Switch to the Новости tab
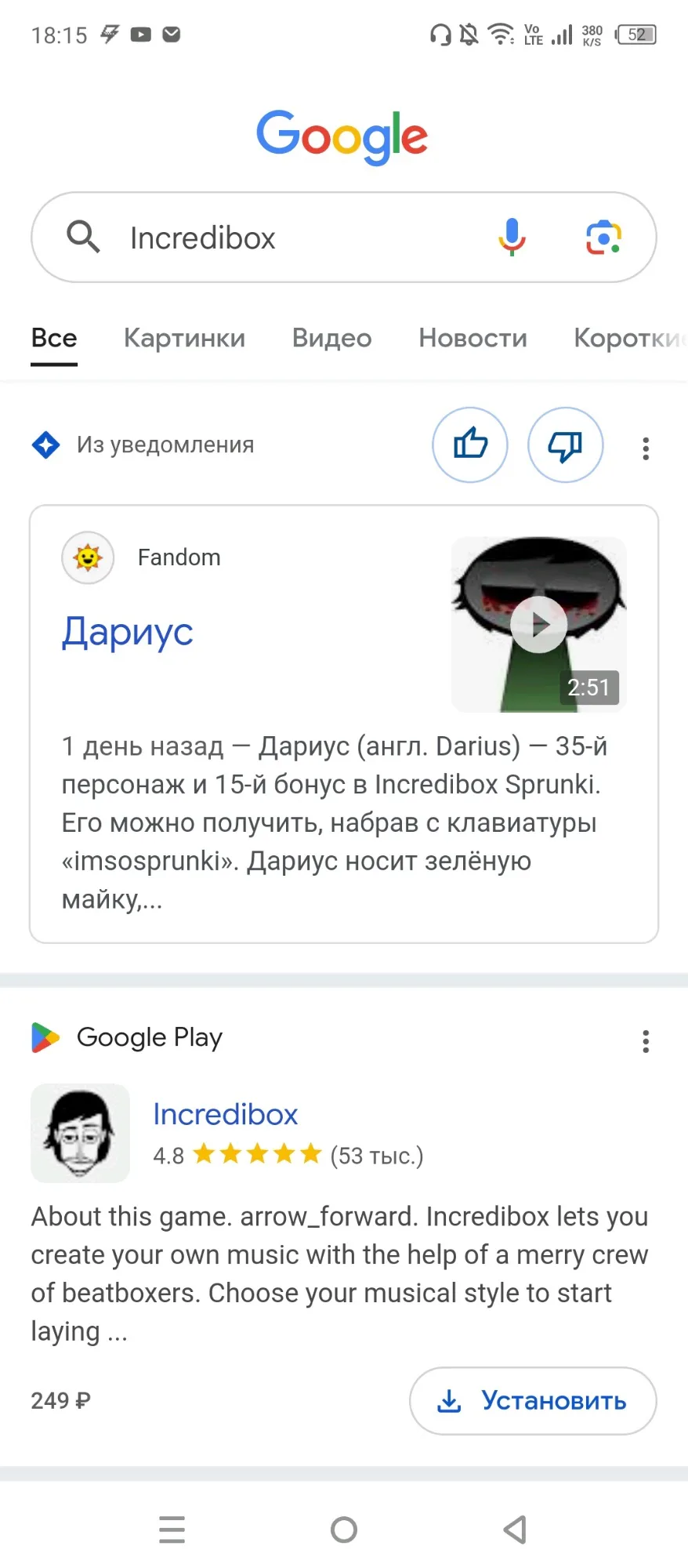Viewport: 688px width, 1568px height. click(473, 338)
